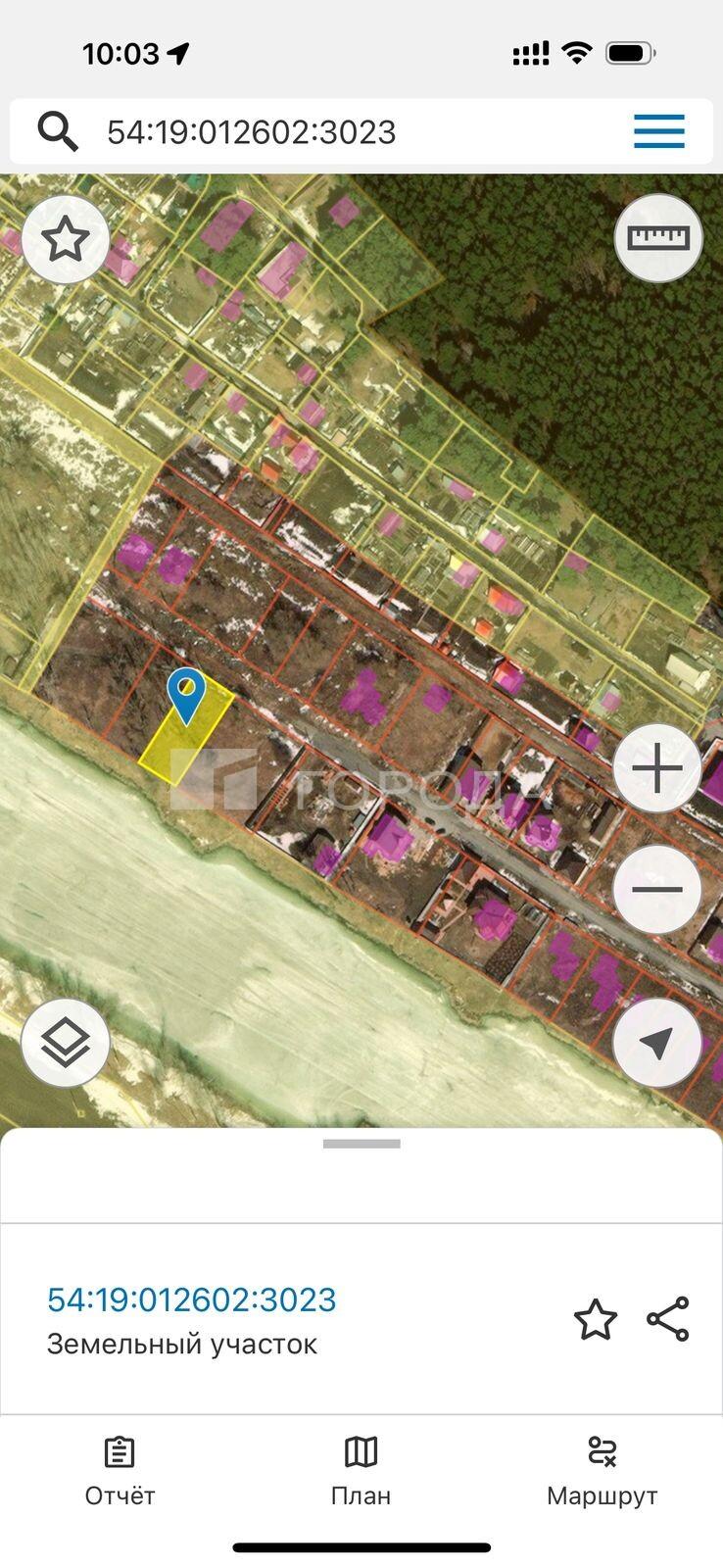Open the ruler measurement tool
The image size is (723, 1568).
point(658,238)
